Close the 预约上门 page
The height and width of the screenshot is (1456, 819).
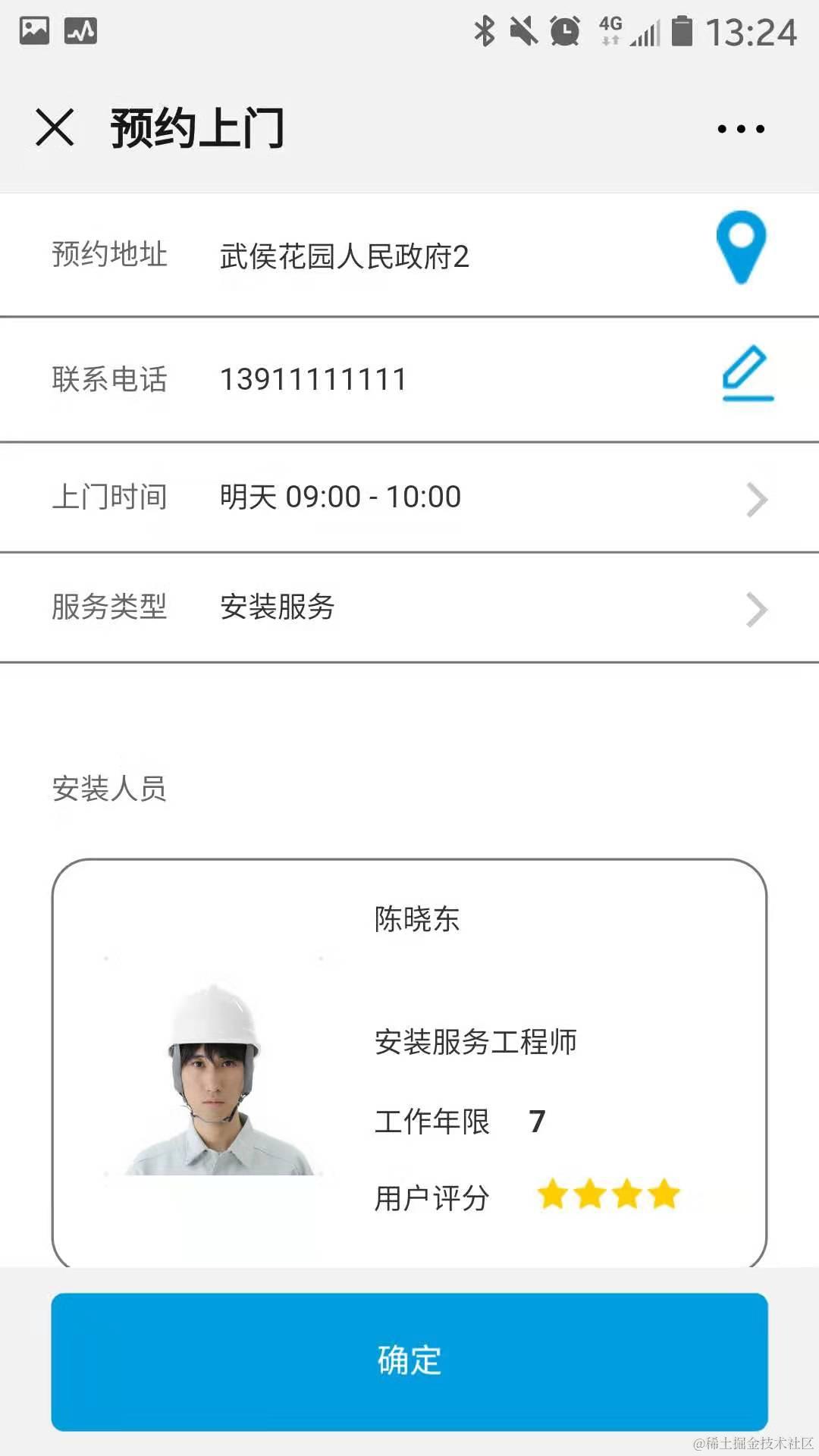(55, 127)
